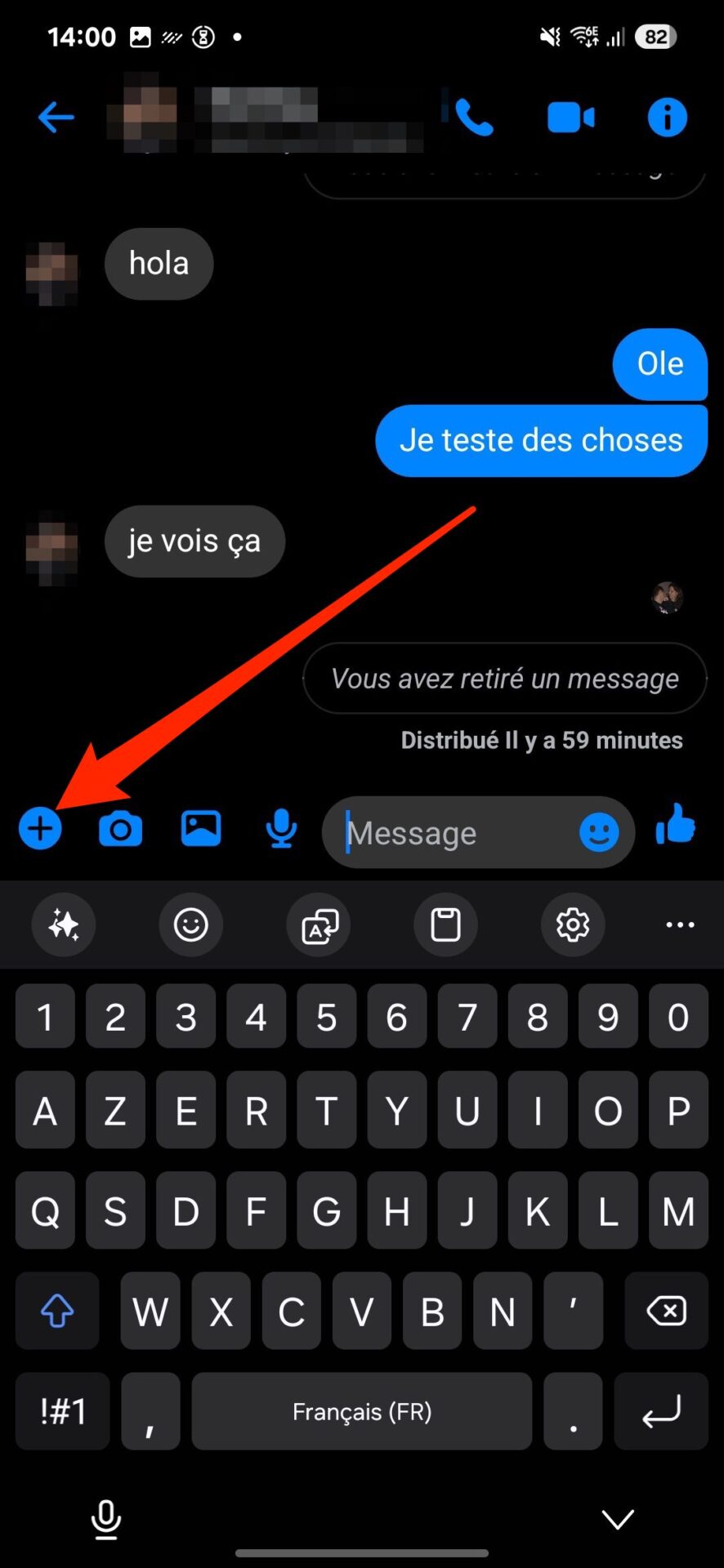Open the plus menu for more options
The height and width of the screenshot is (1568, 724).
tap(40, 829)
